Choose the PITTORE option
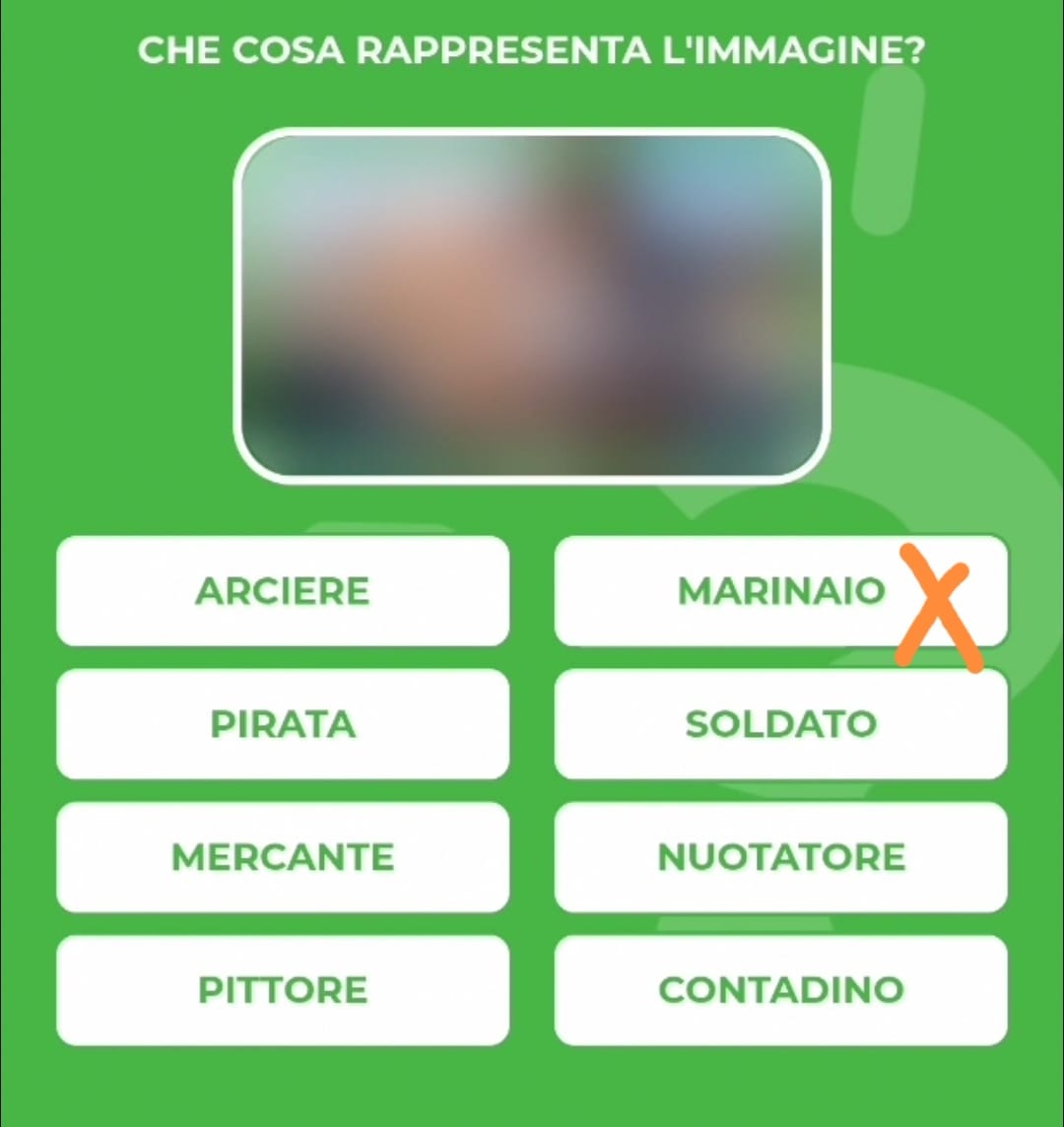This screenshot has height=1127, width=1064. 283,990
